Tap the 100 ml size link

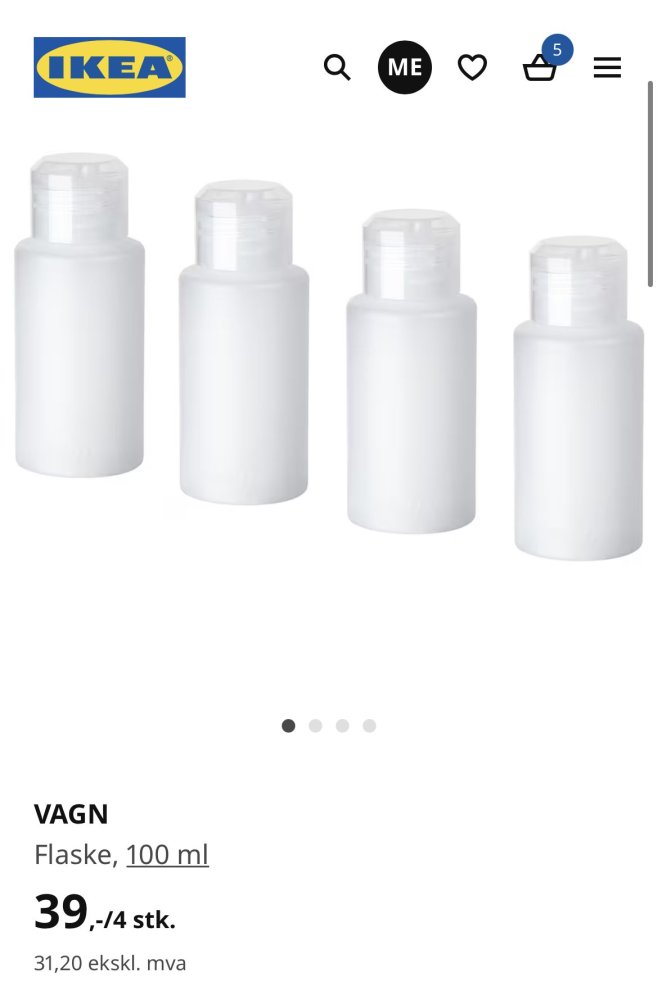pyautogui.click(x=167, y=855)
